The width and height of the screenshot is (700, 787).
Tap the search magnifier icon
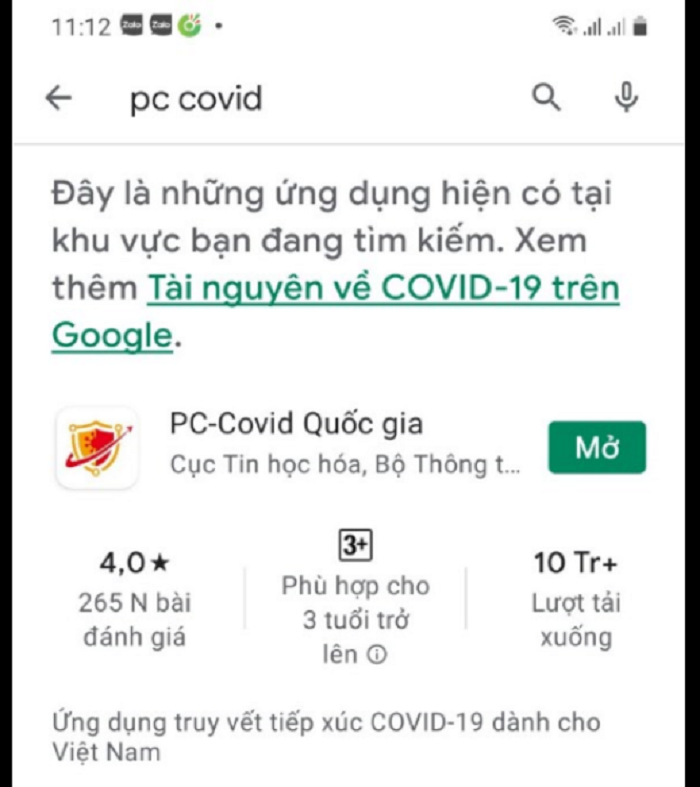click(x=546, y=97)
